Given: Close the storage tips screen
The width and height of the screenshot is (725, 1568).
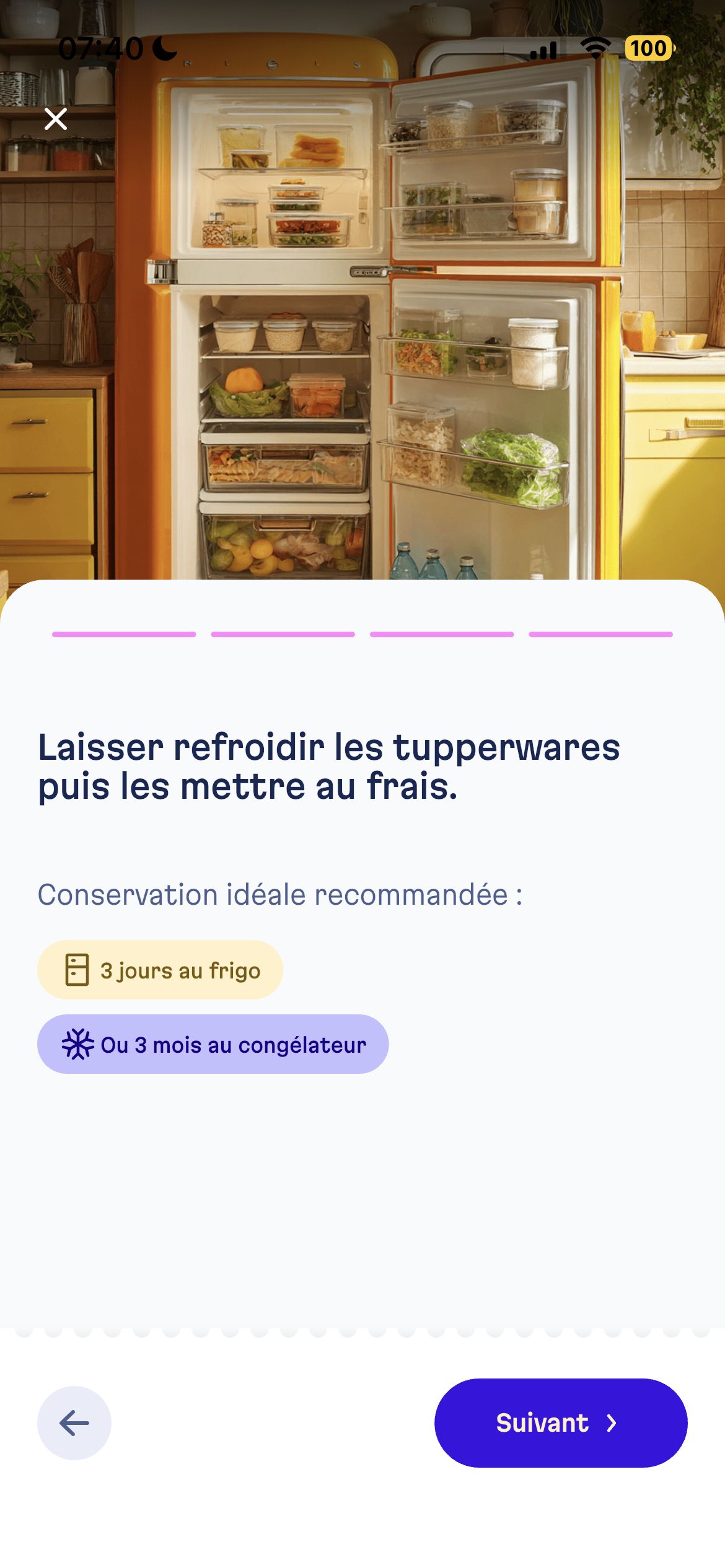Looking at the screenshot, I should [x=56, y=119].
